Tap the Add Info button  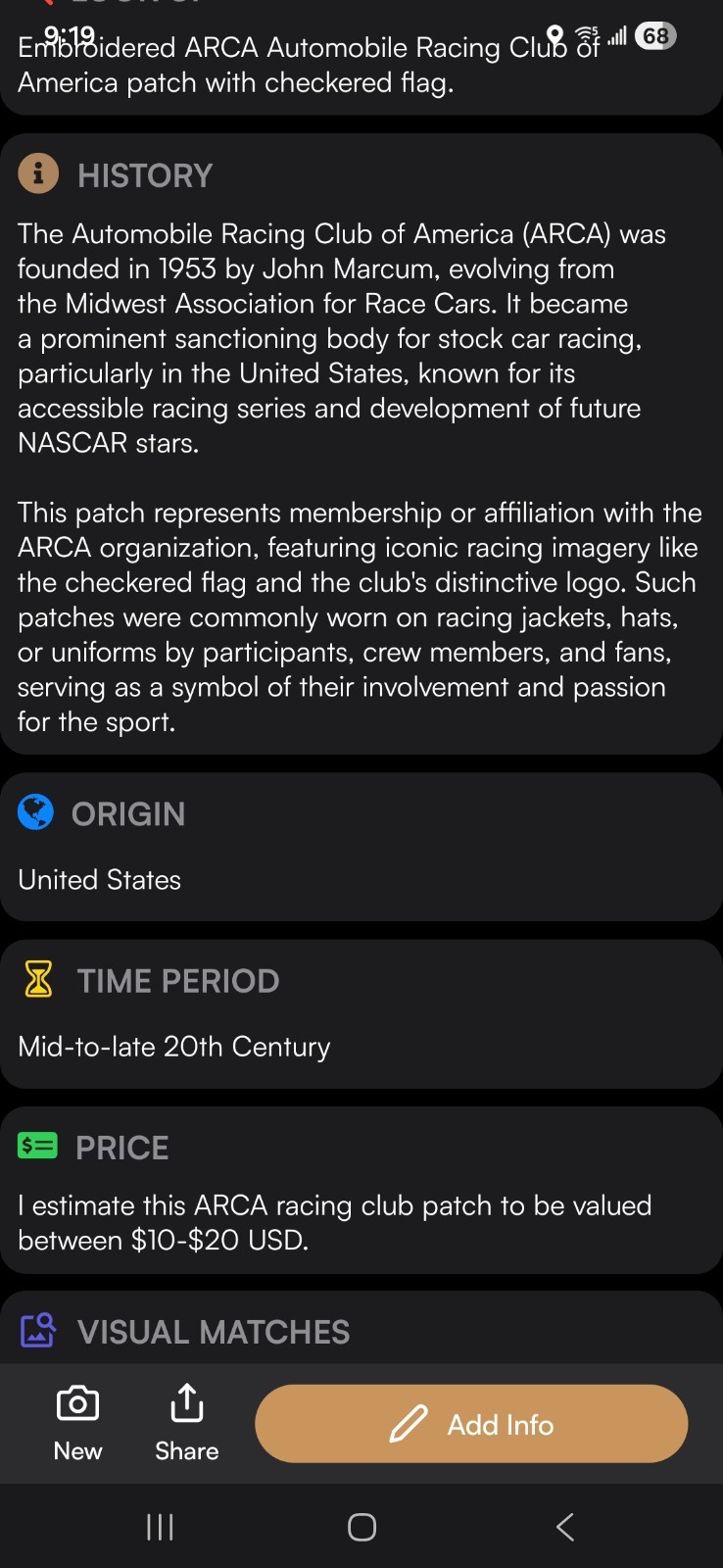click(x=471, y=1423)
